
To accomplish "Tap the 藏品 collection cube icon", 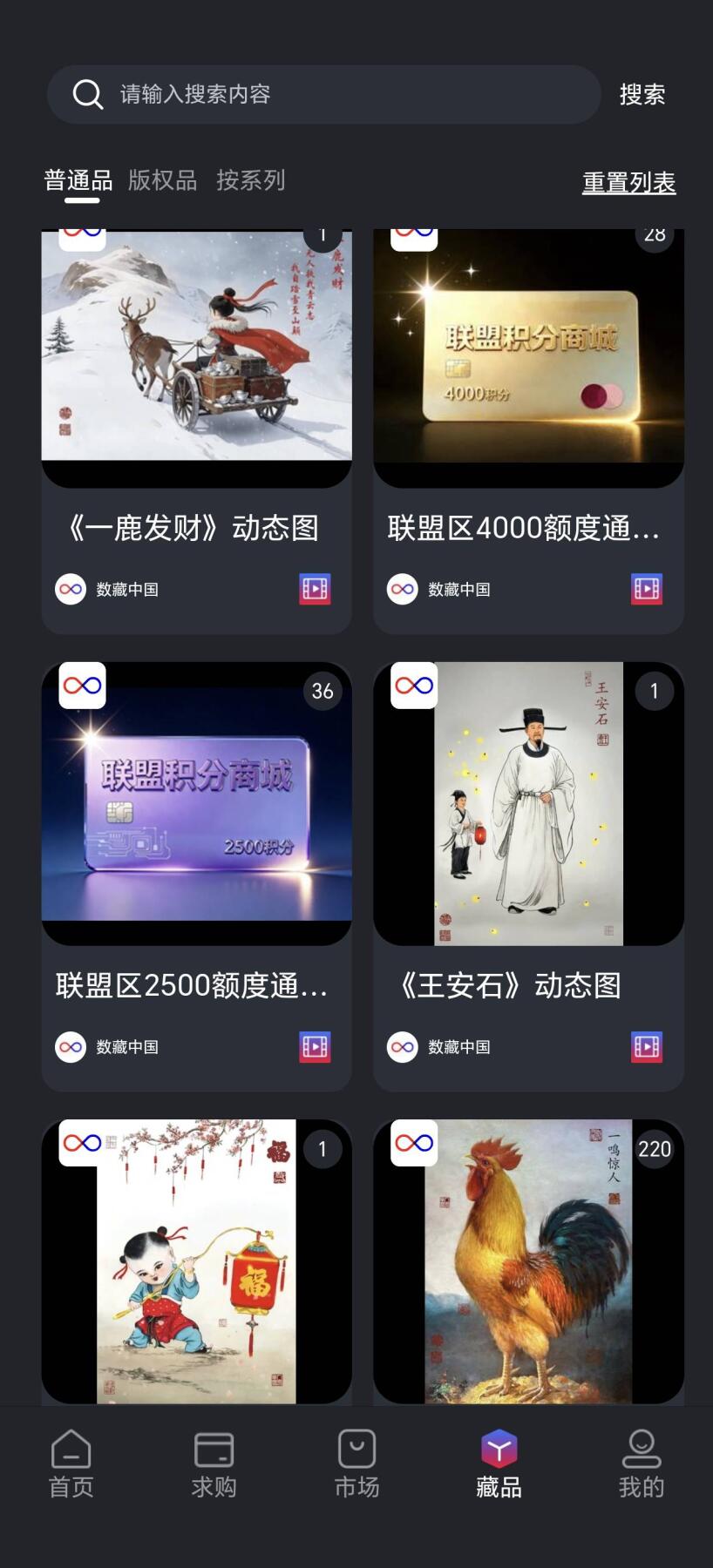I will [x=499, y=1448].
